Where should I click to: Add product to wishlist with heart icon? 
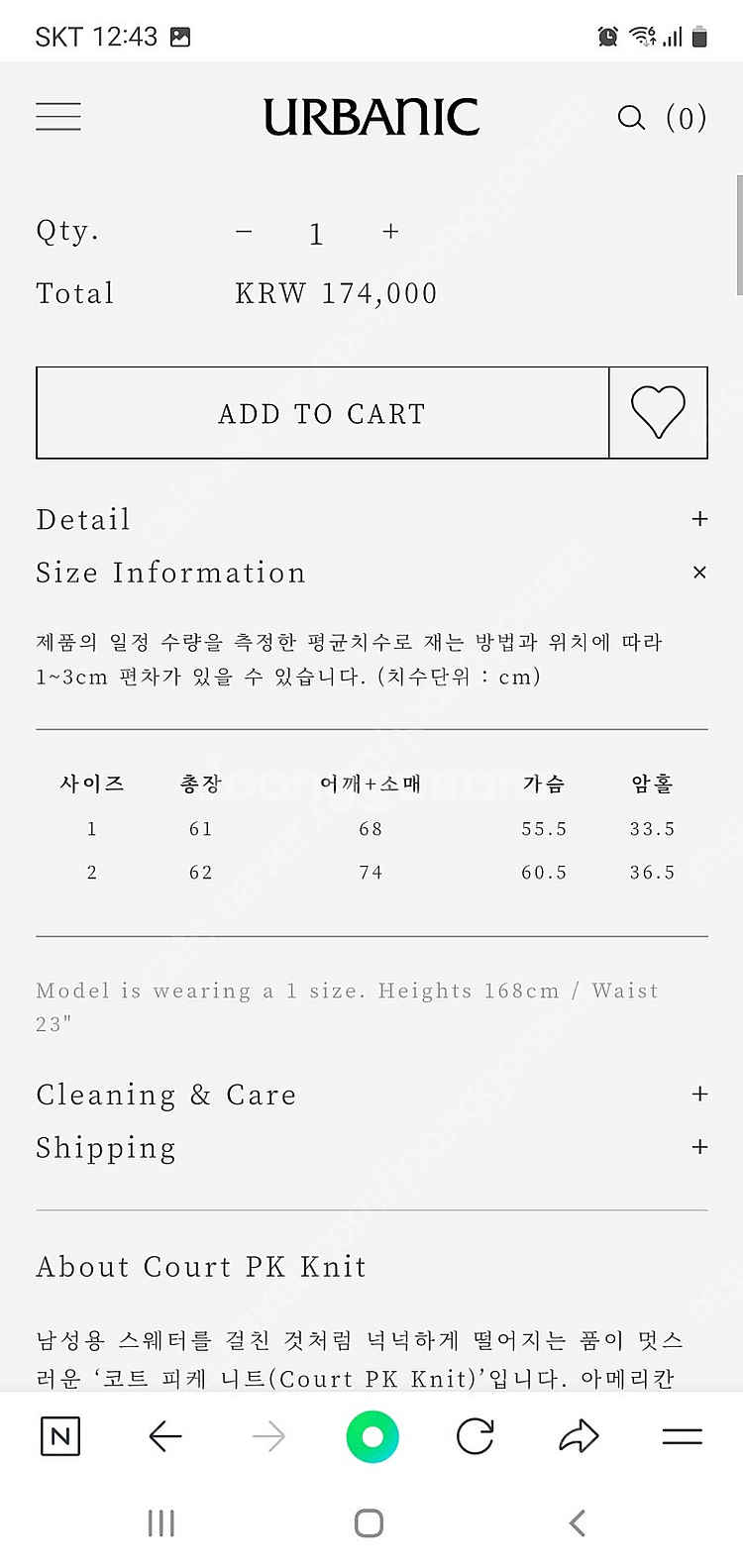point(658,413)
